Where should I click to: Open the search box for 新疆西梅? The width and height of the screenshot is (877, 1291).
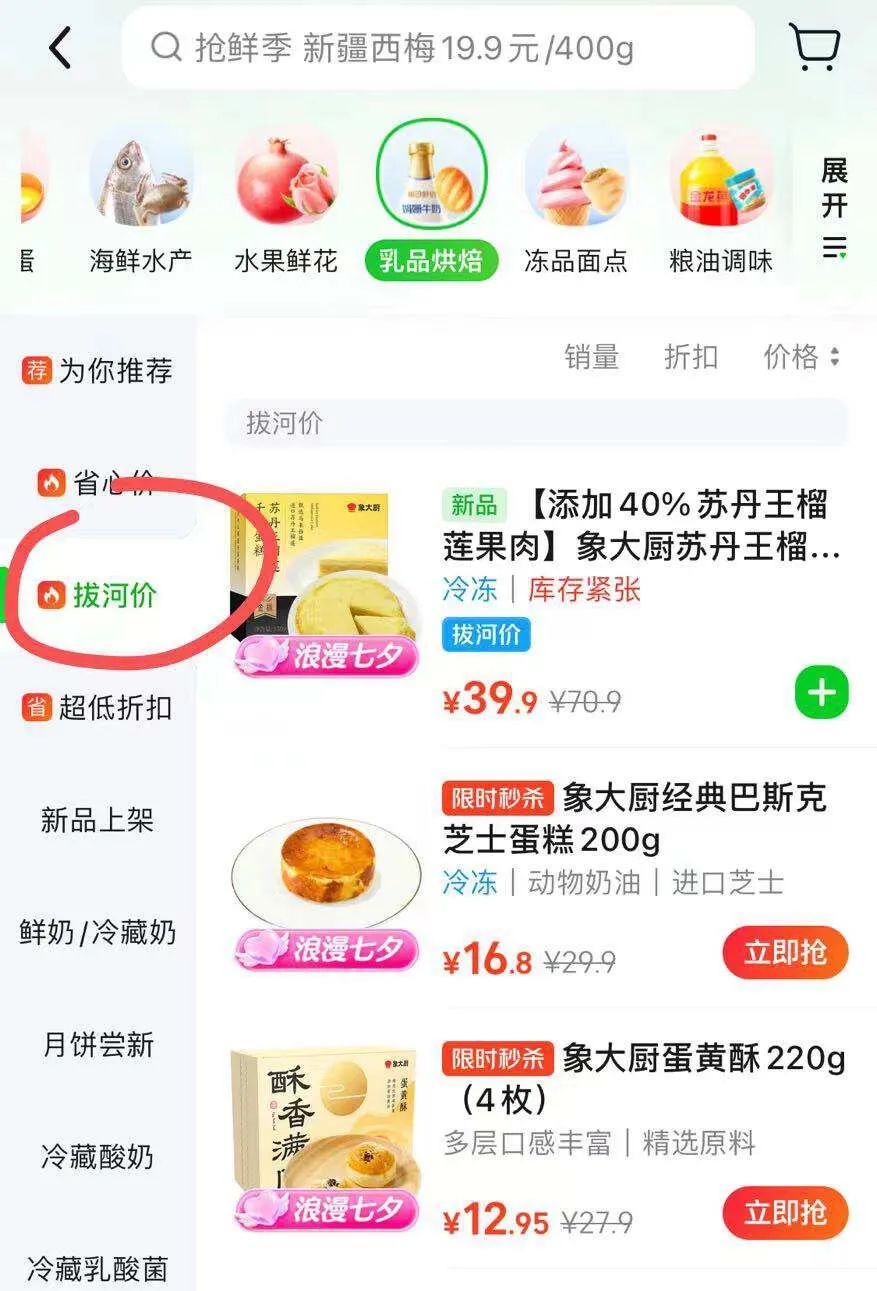(438, 48)
